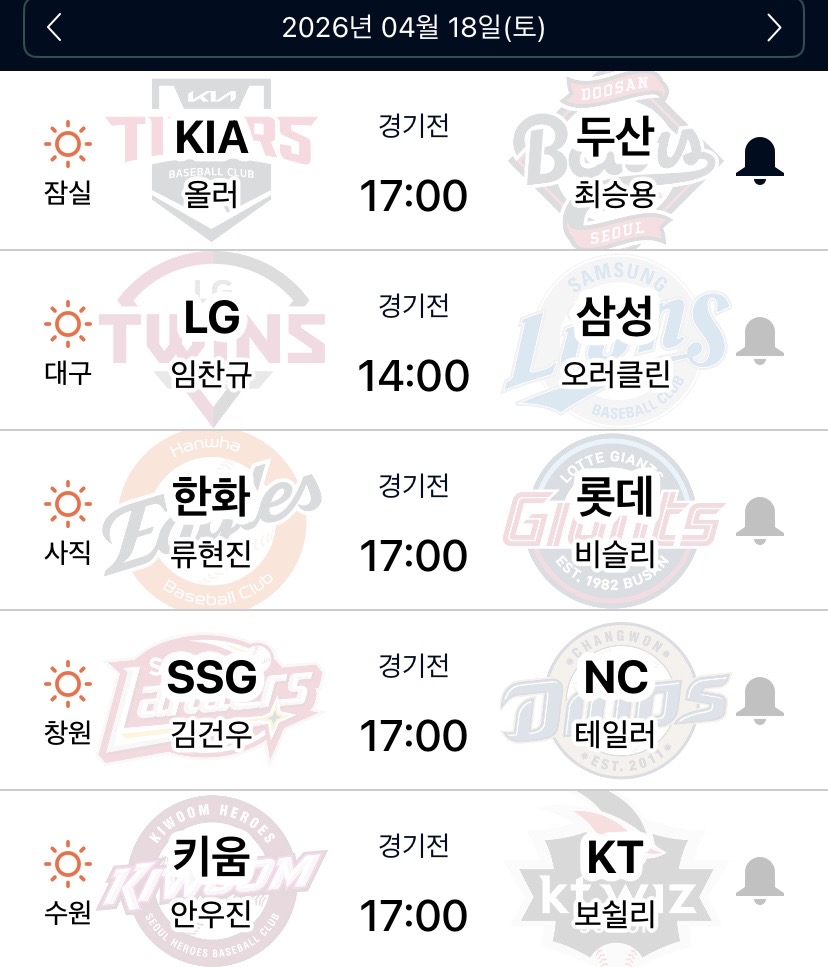Open the date picker for 2026년 04월 18일
This screenshot has width=828, height=967.
413,28
